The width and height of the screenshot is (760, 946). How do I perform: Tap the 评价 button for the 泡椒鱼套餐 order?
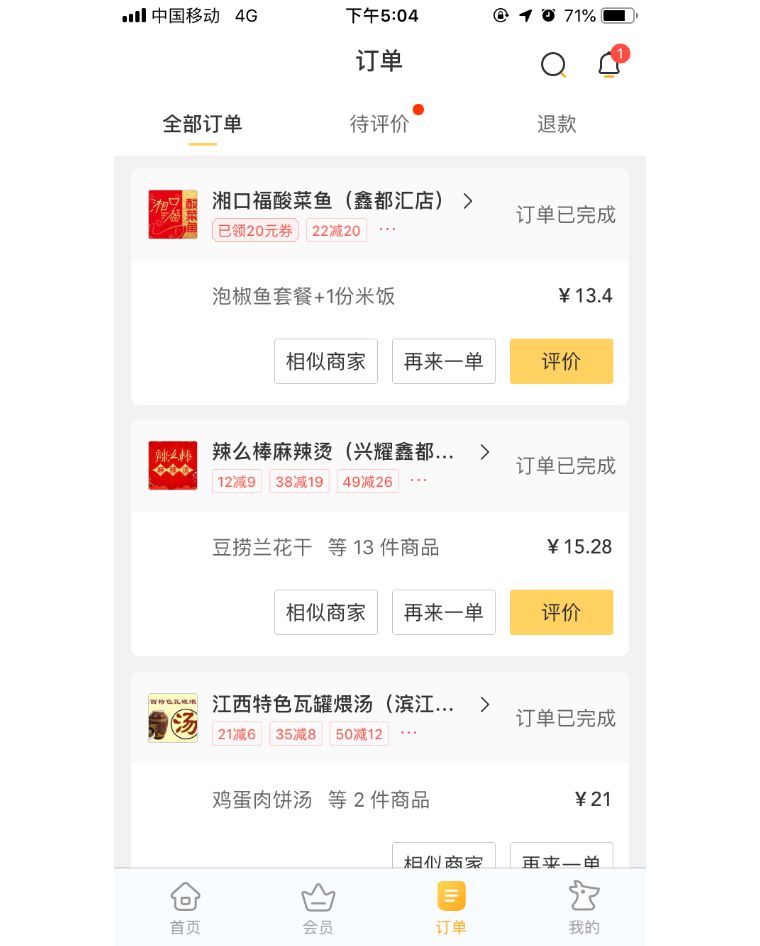coord(561,361)
